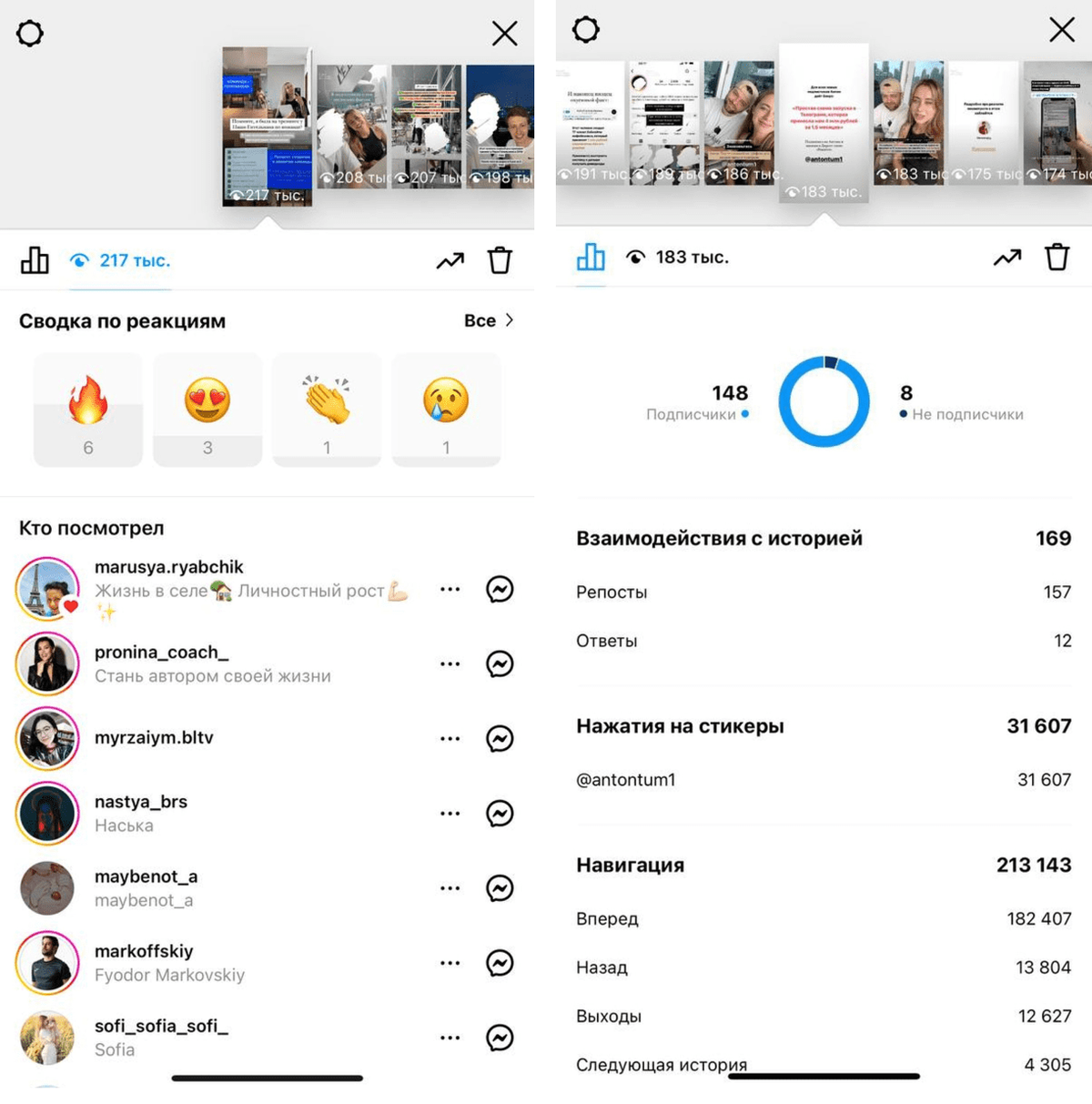Screen dimensions: 1092x1104
Task: Message markoffskiy via messenger icon
Action: (x=500, y=963)
